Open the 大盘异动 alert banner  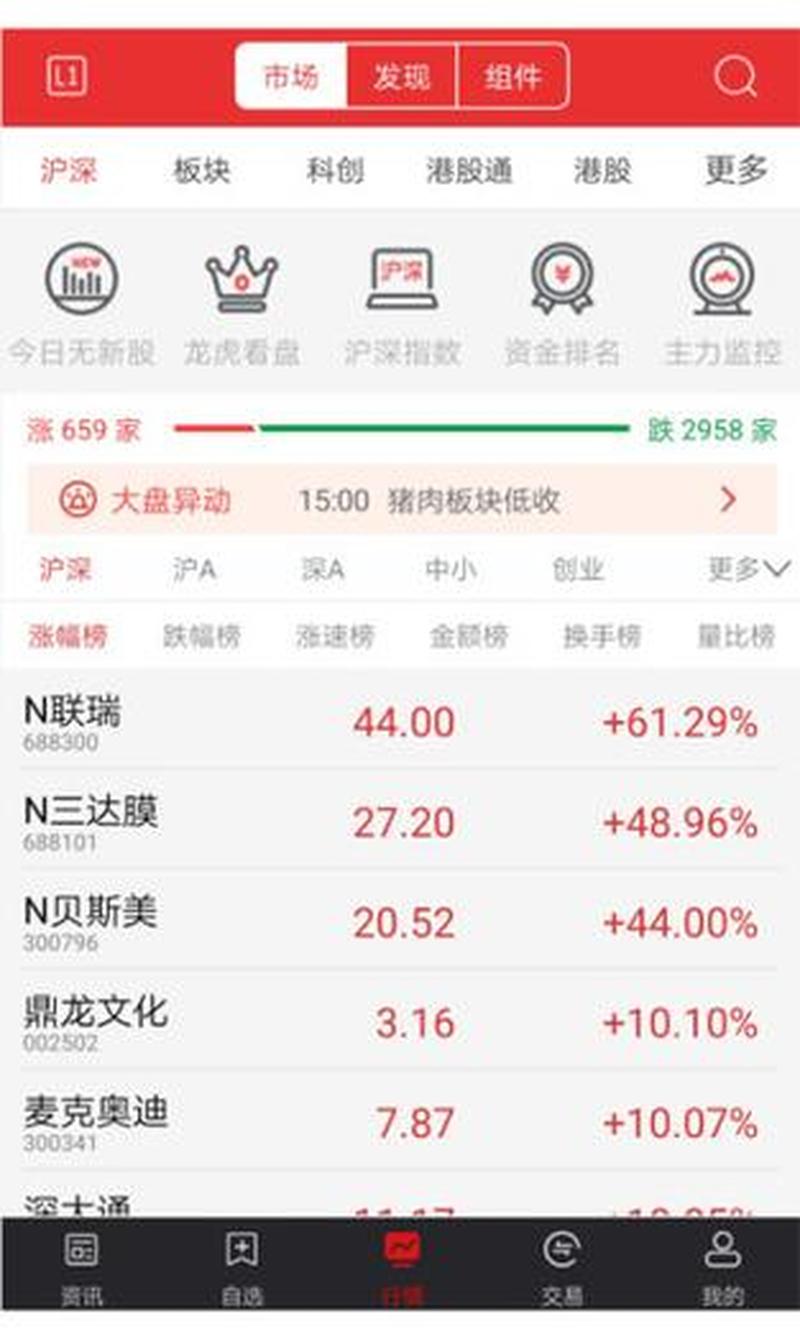(x=401, y=499)
